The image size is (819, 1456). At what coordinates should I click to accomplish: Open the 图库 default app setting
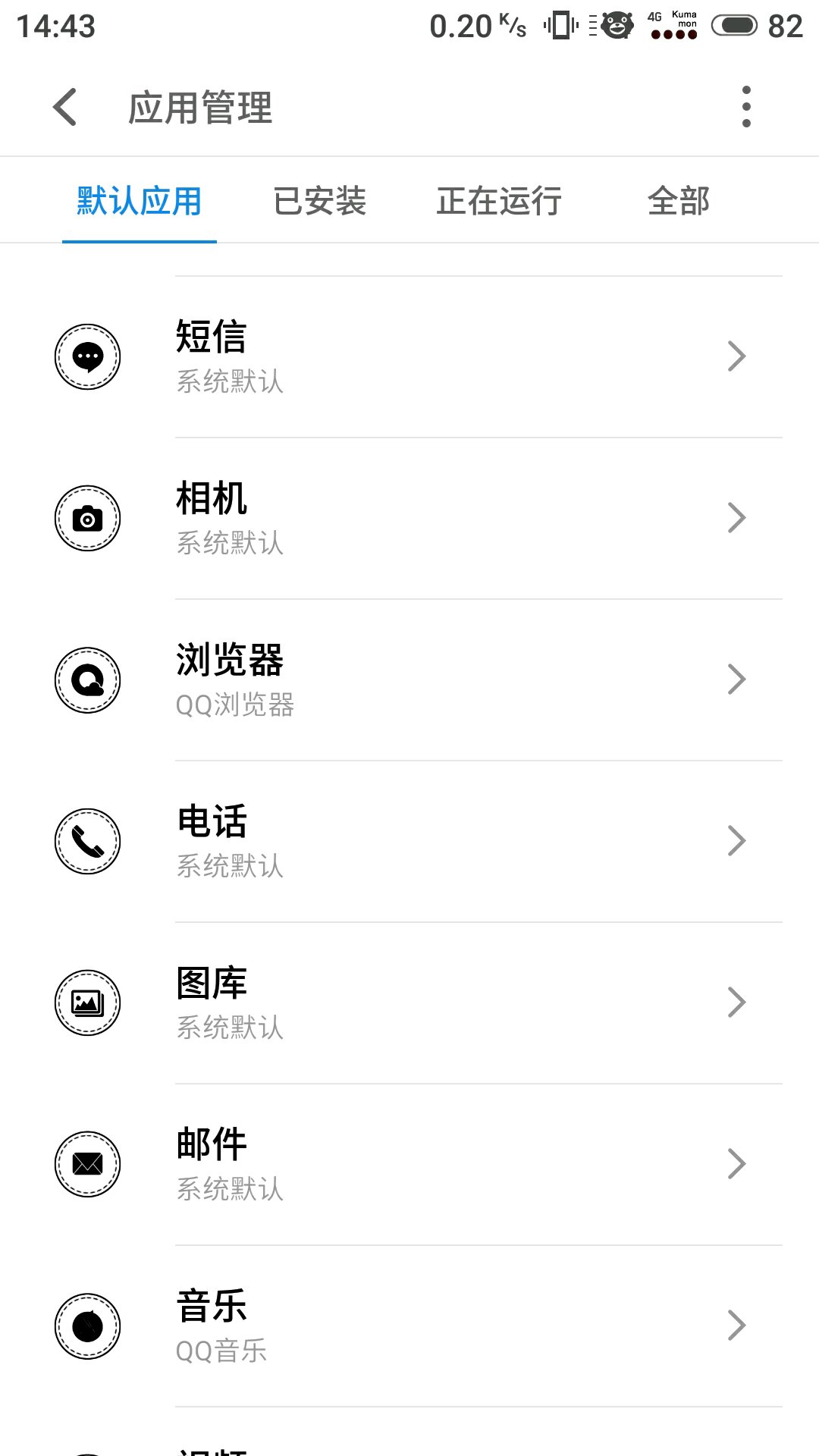[409, 1003]
